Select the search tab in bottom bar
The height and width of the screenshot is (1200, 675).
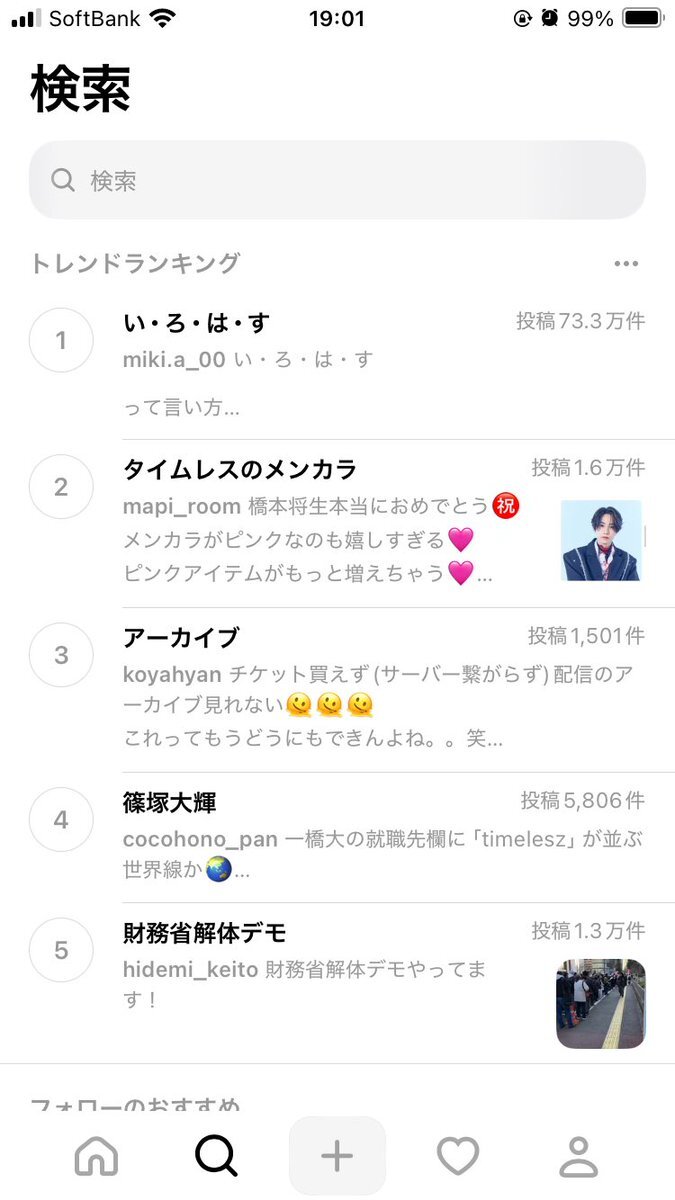[216, 1157]
